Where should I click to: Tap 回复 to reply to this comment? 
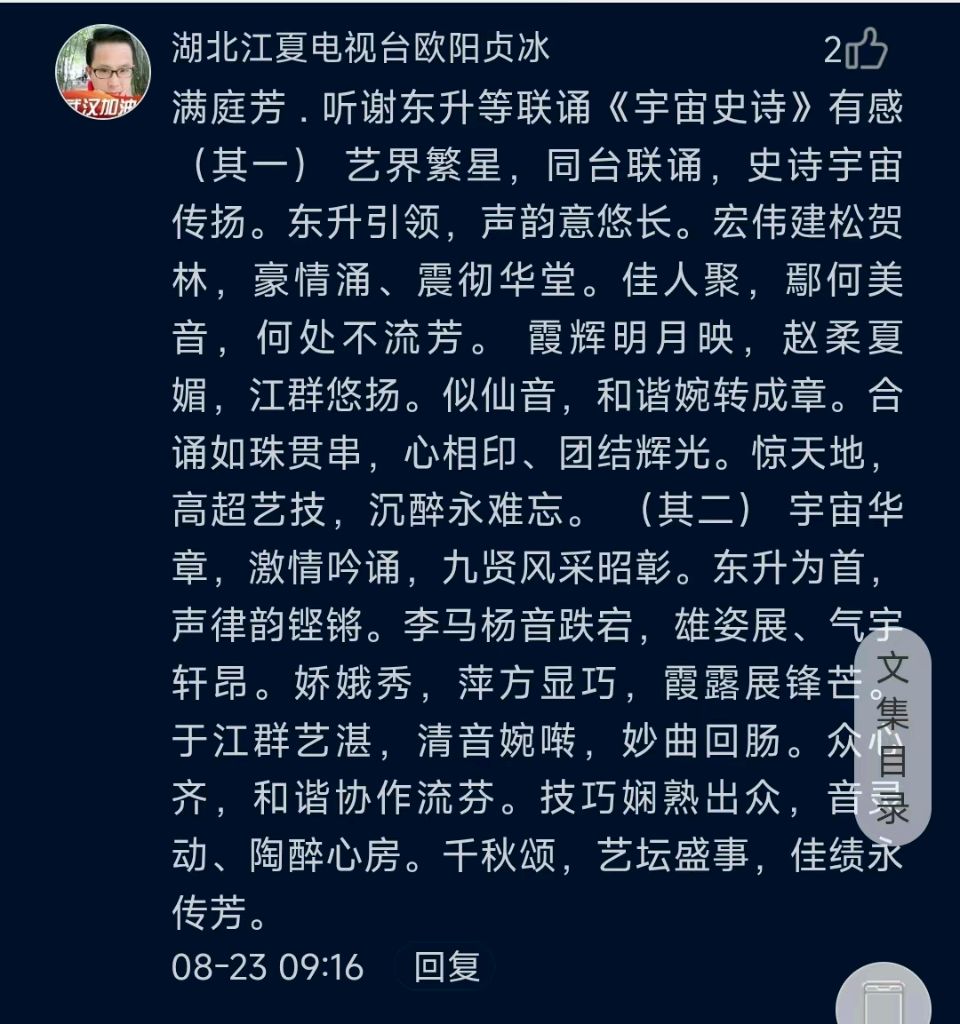[447, 967]
